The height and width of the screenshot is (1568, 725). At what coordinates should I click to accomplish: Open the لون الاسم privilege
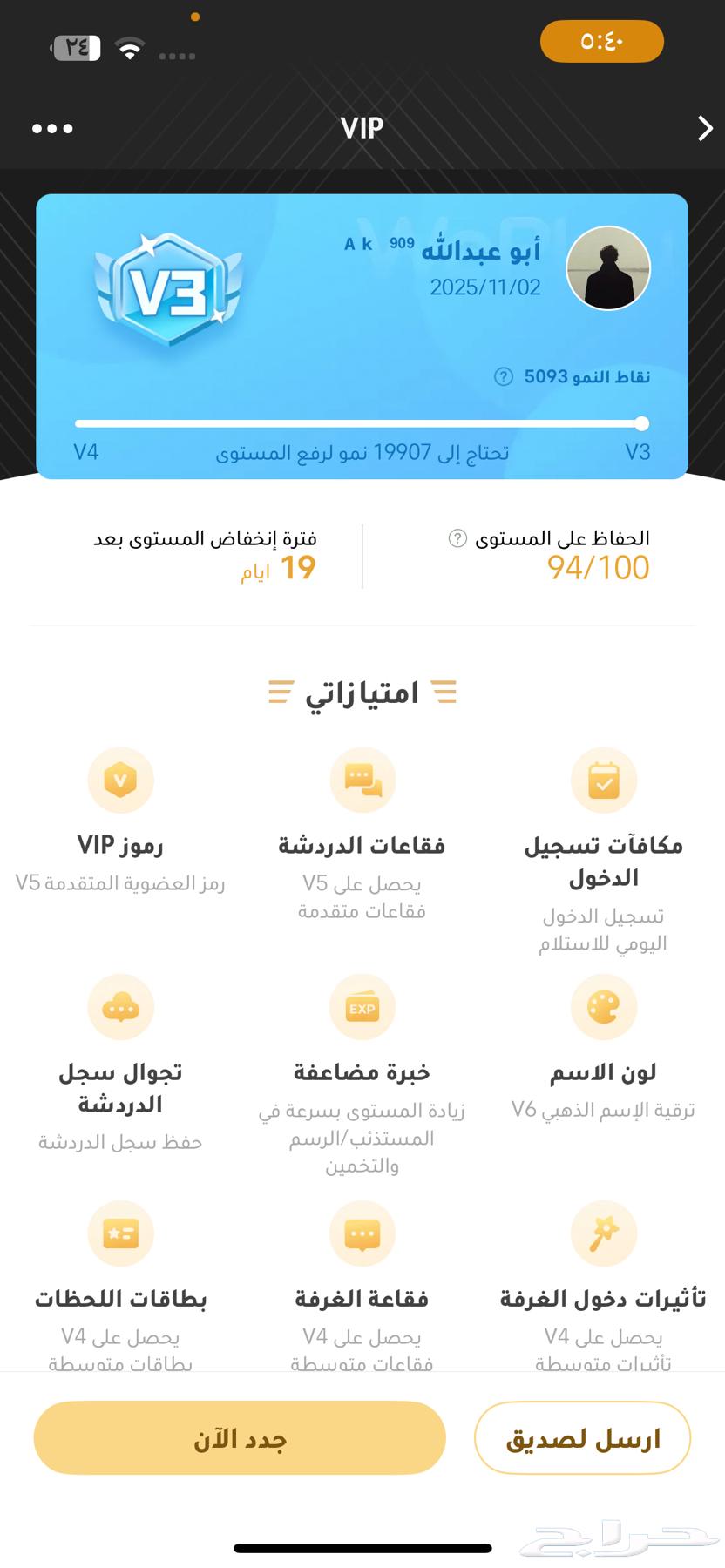click(x=603, y=1008)
